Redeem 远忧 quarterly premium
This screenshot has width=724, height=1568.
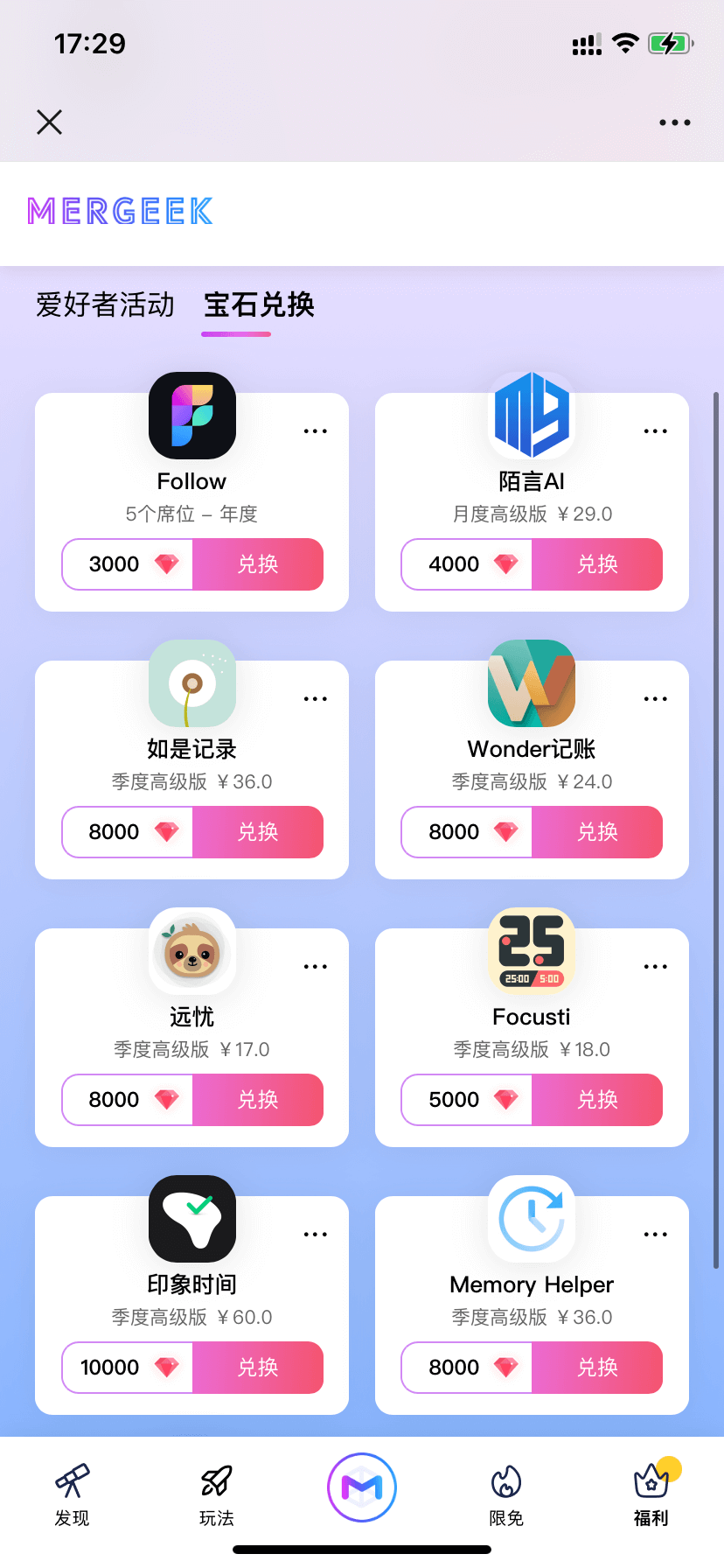pyautogui.click(x=258, y=1100)
